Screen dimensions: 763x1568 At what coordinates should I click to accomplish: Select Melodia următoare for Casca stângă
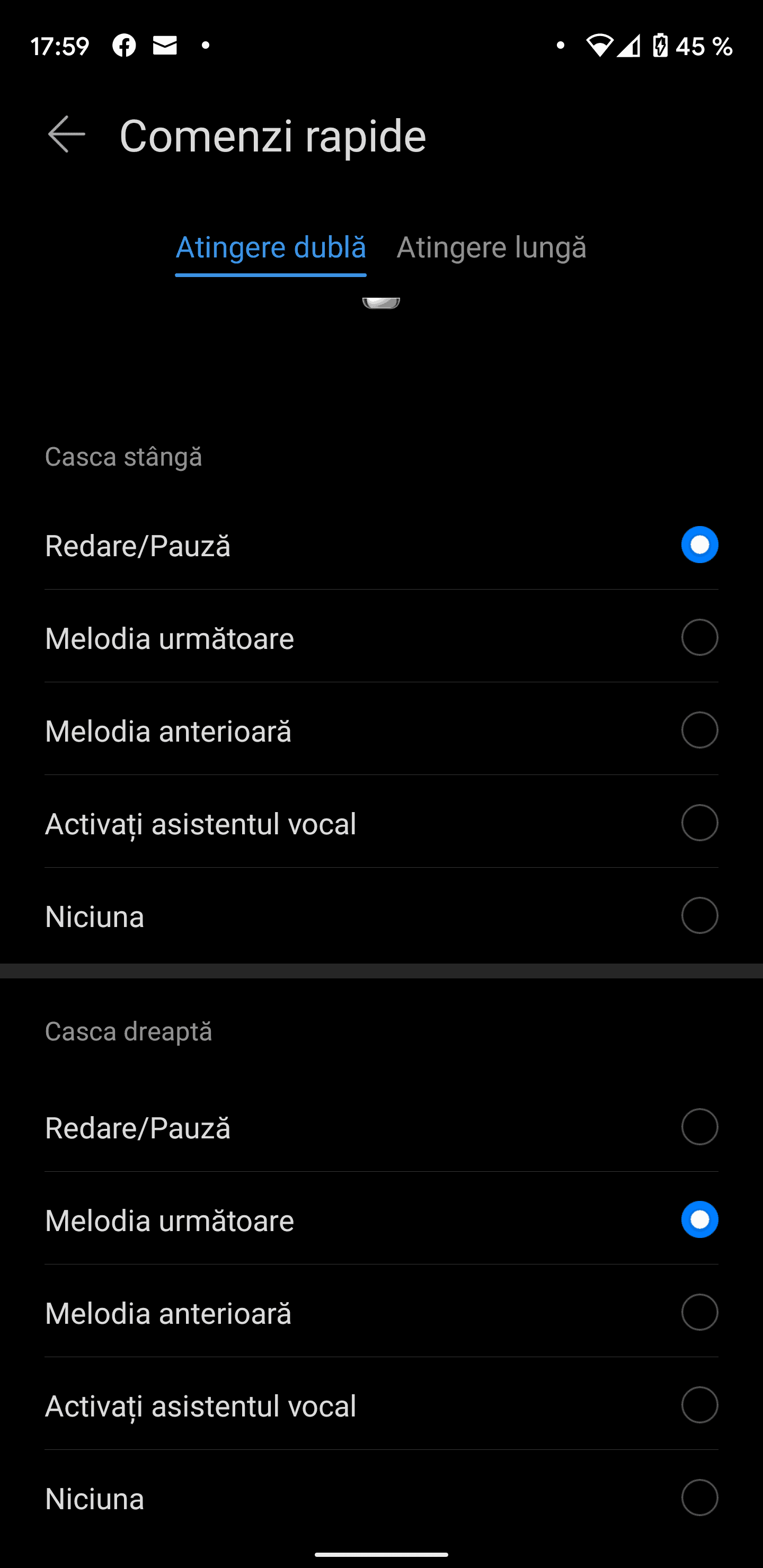pyautogui.click(x=699, y=637)
